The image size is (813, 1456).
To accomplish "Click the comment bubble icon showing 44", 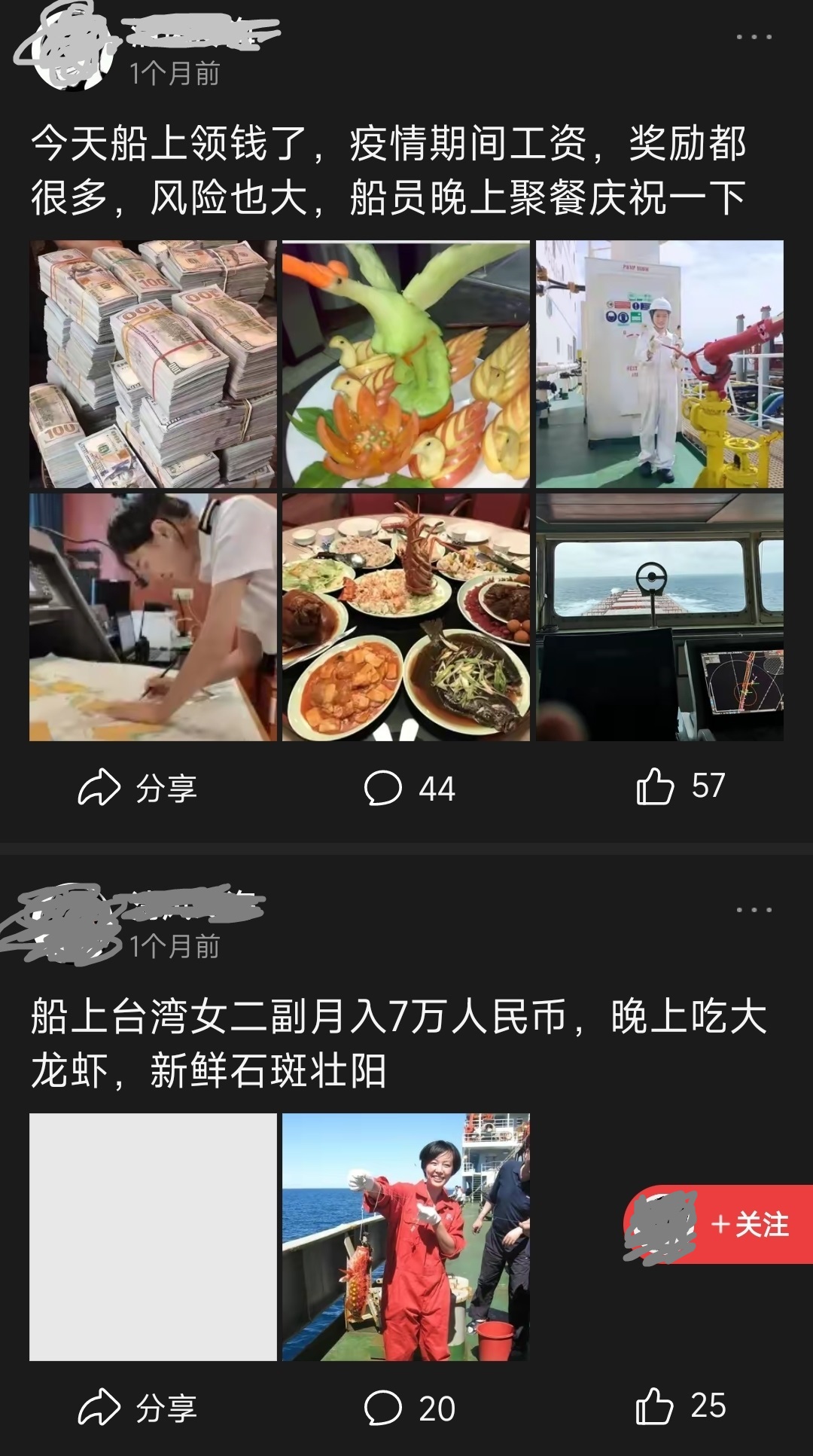I will click(x=384, y=786).
